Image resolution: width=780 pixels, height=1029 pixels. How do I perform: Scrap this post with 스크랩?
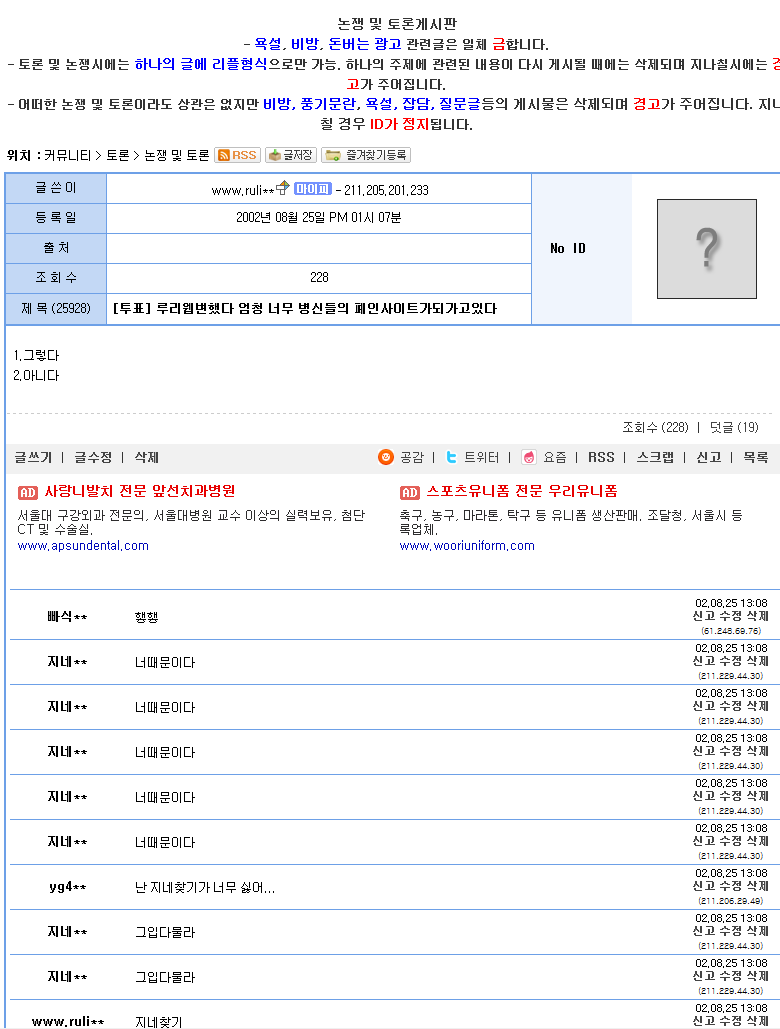pos(655,457)
